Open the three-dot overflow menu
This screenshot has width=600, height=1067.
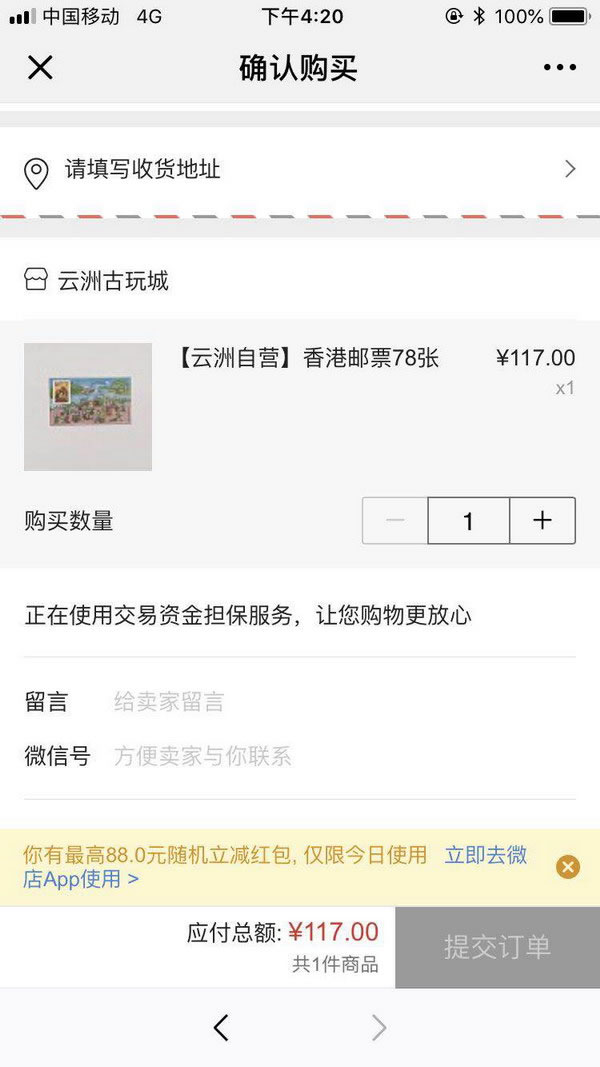tap(560, 68)
